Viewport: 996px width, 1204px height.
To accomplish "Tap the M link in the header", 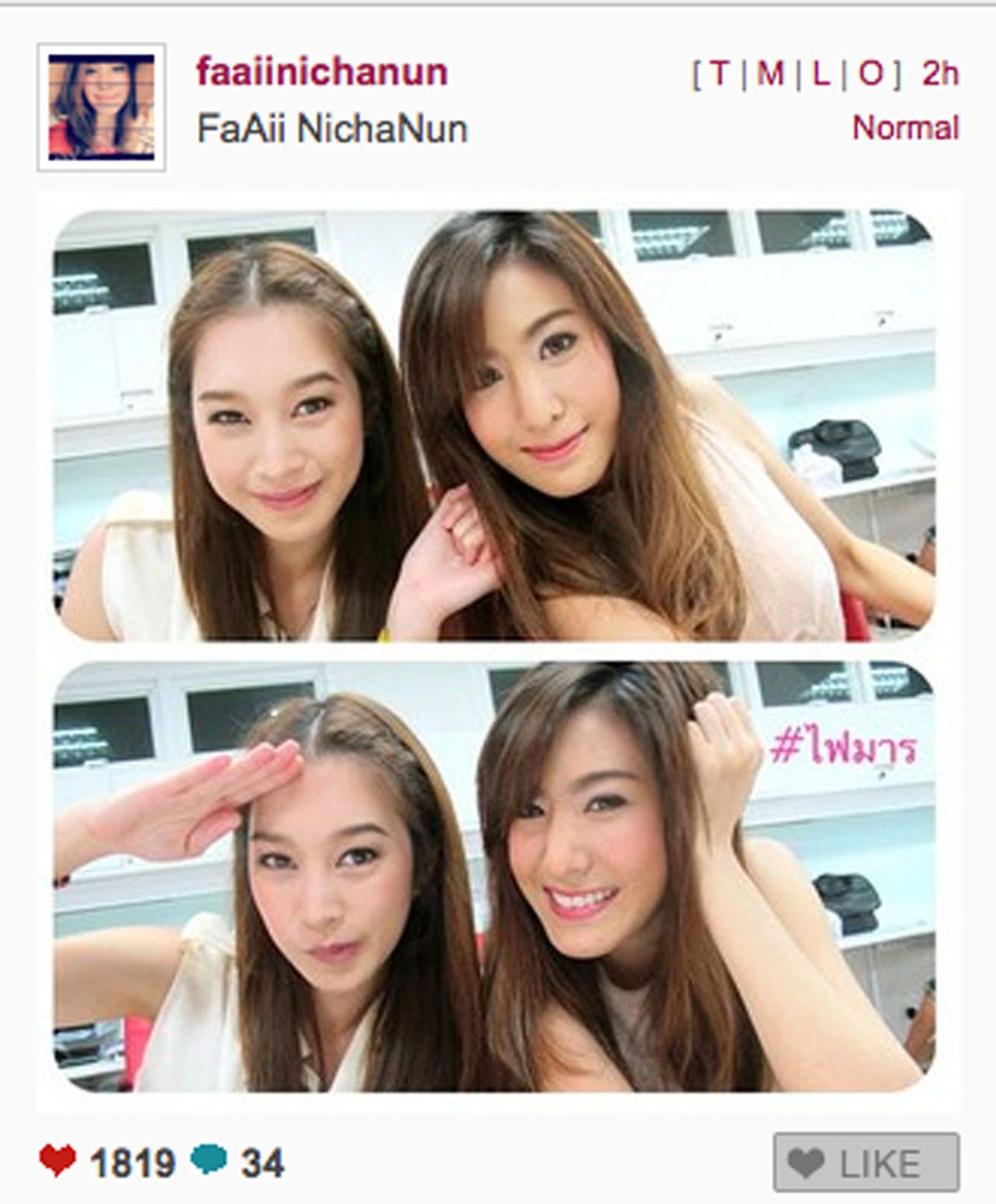I will pyautogui.click(x=770, y=74).
